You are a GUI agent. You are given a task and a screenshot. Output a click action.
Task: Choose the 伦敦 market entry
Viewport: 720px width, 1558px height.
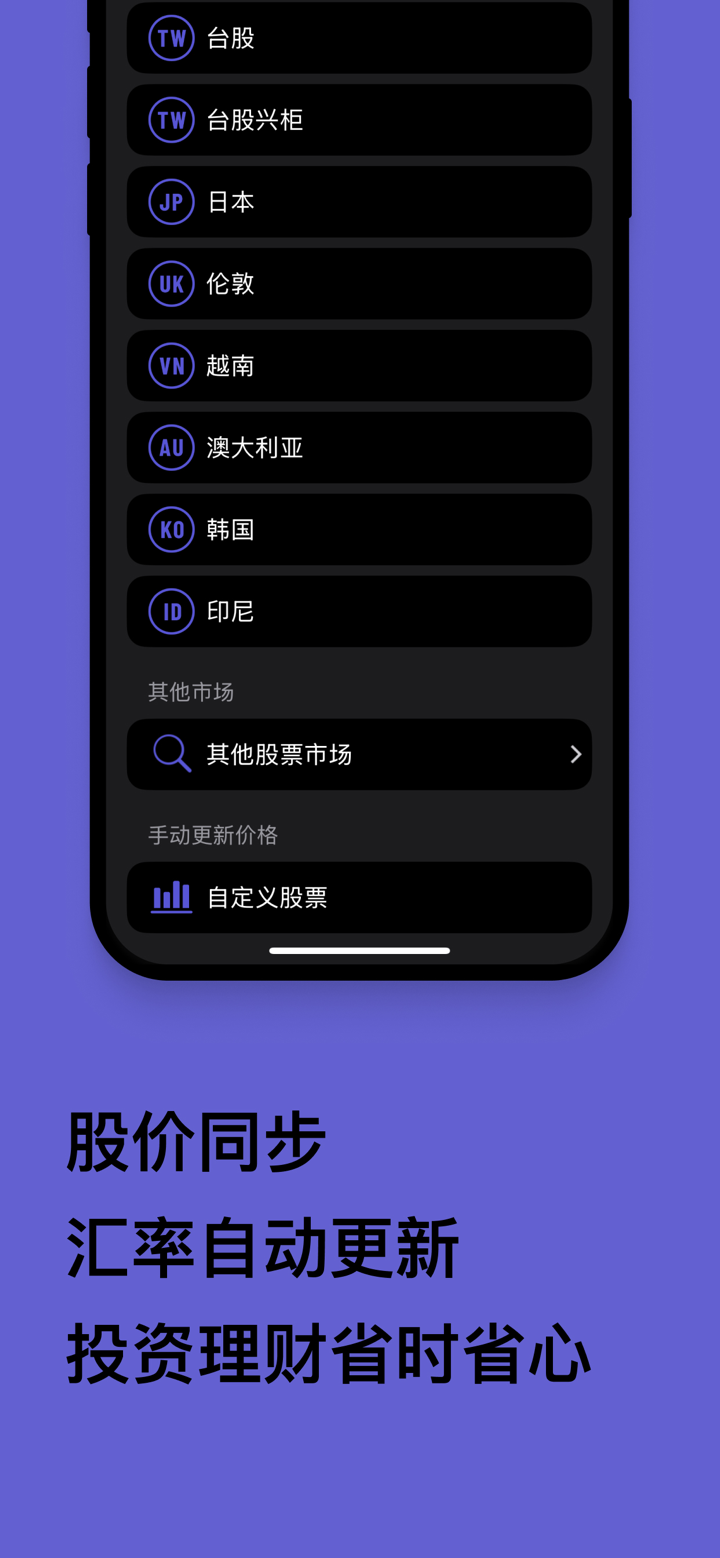coord(360,283)
